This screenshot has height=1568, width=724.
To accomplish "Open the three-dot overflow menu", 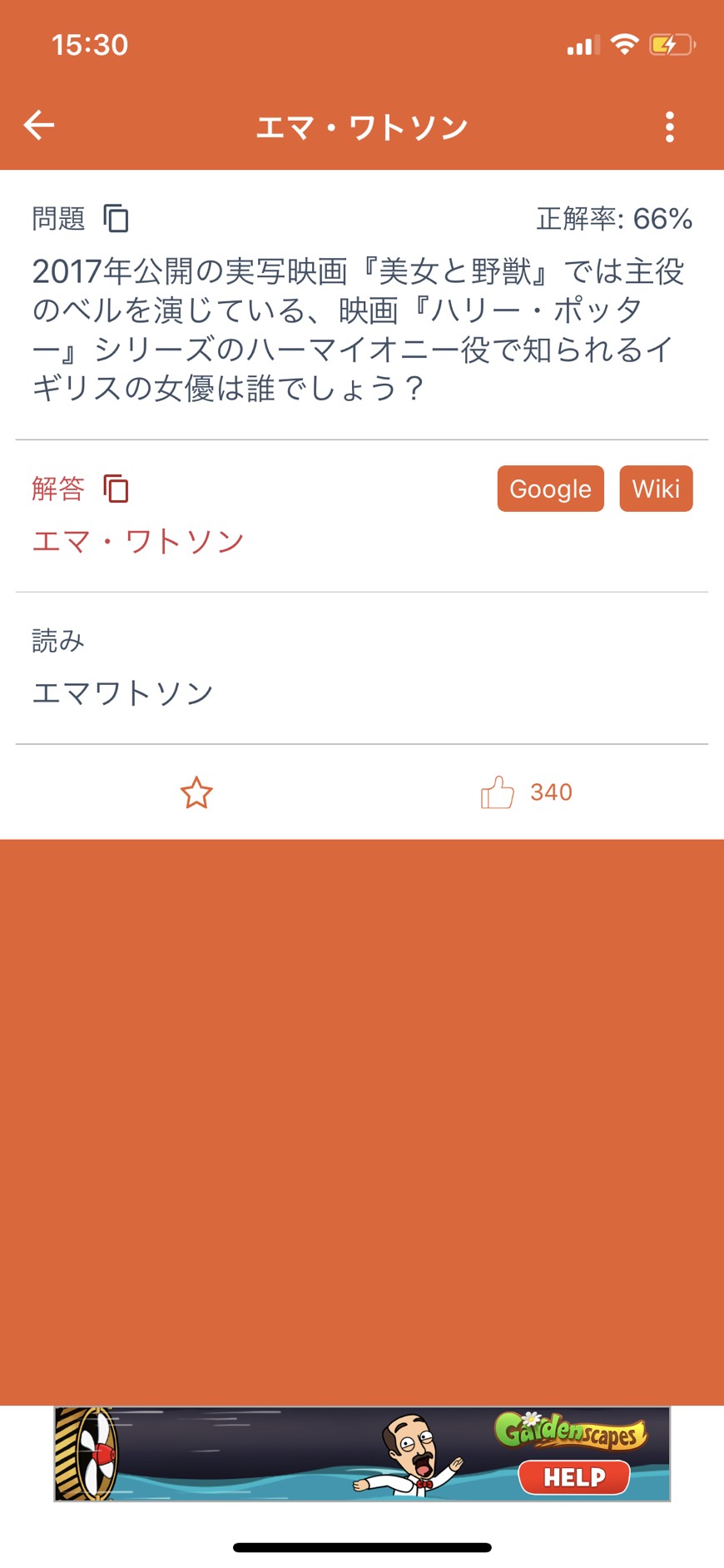I will [670, 127].
